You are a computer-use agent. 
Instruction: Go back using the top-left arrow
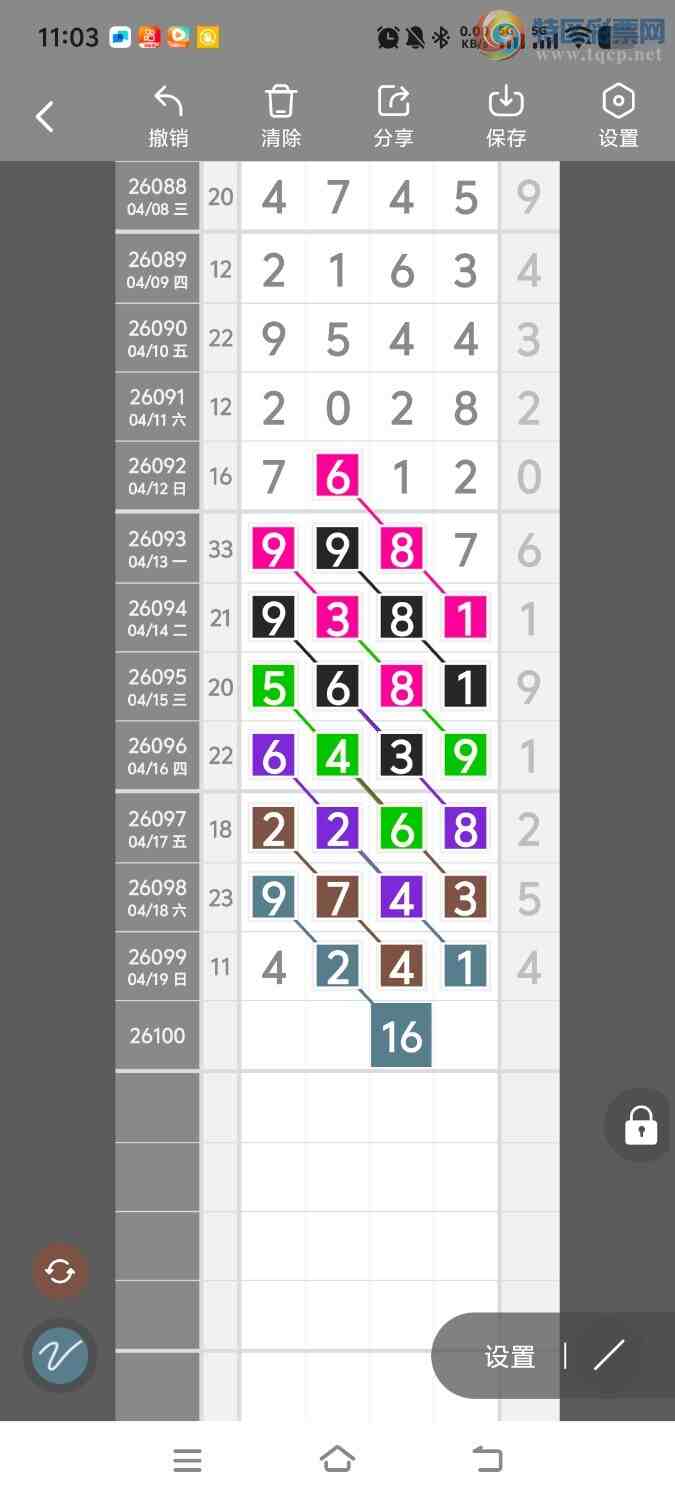point(44,117)
